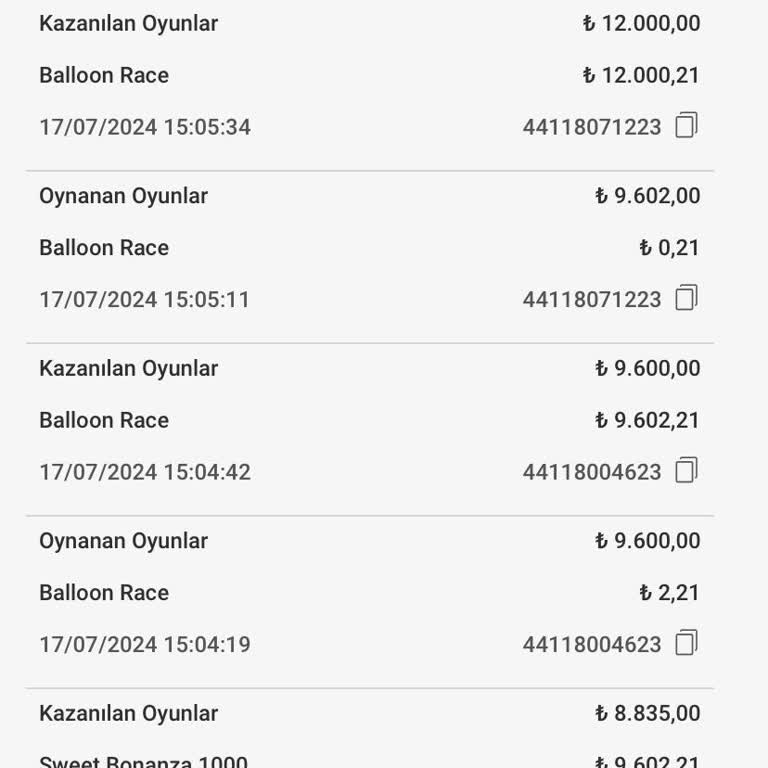Copy the transaction ID dated 15:04:42
The height and width of the screenshot is (768, 768).
tap(686, 471)
